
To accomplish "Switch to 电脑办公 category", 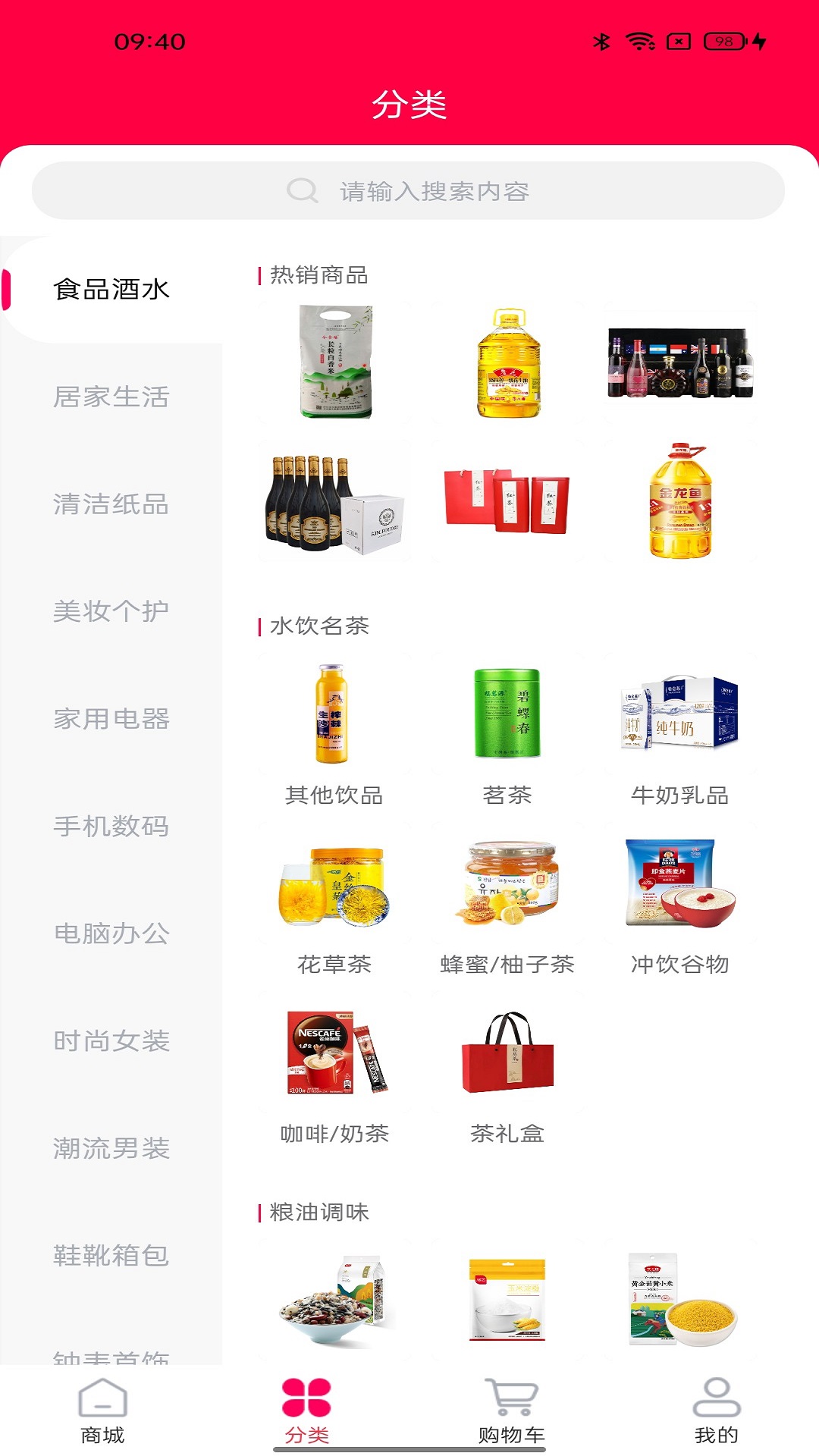I will [111, 934].
